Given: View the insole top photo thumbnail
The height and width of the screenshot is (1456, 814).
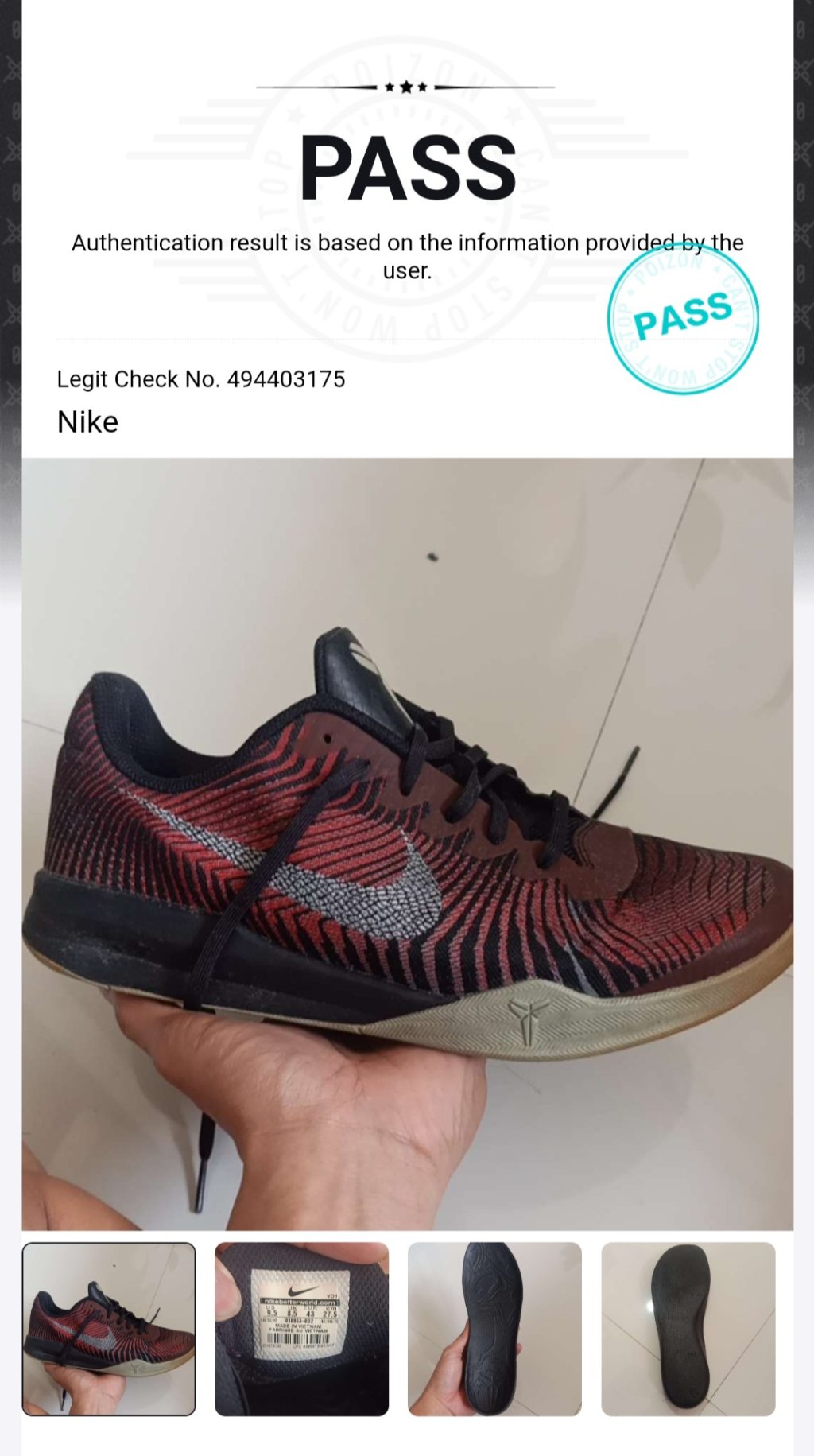Looking at the screenshot, I should point(494,1329).
